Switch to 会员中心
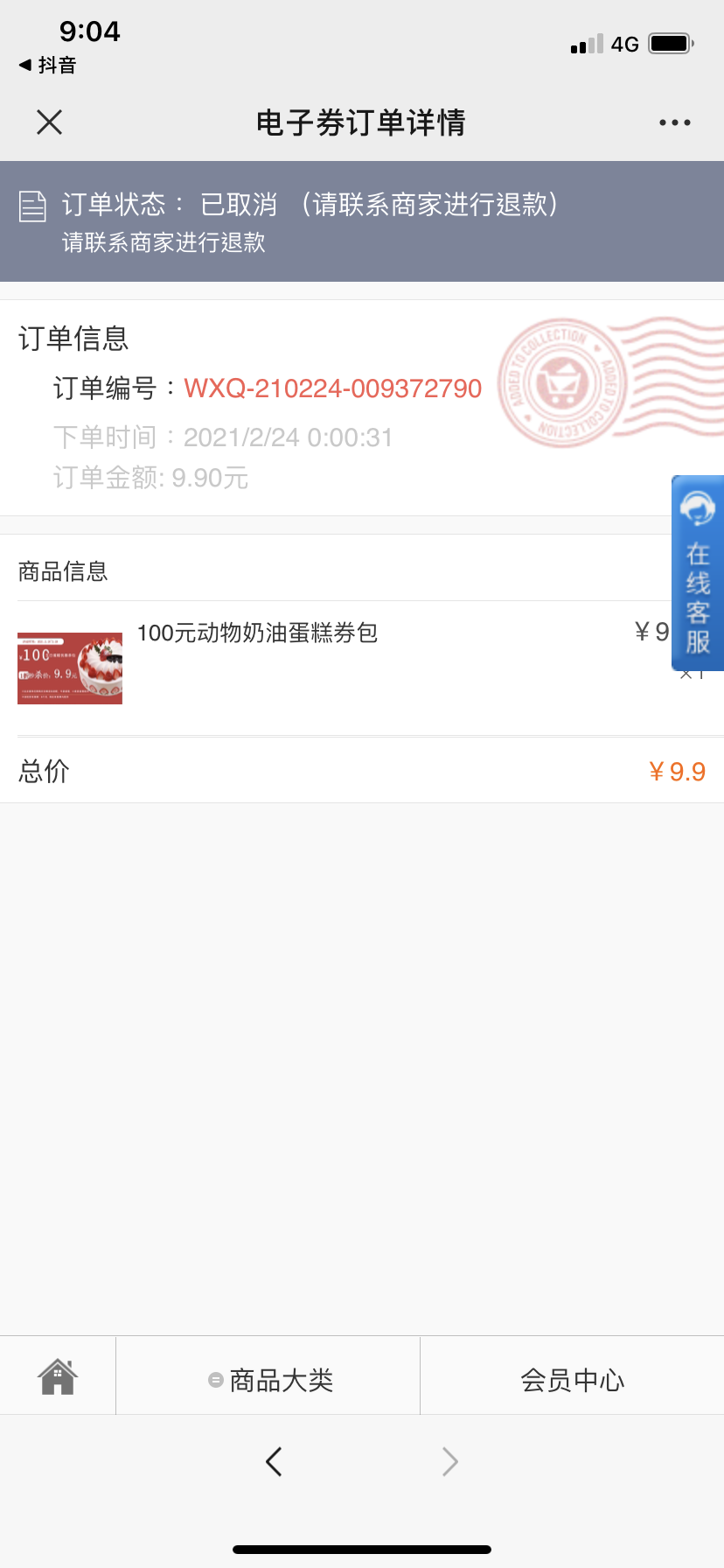This screenshot has width=724, height=1568. pos(573,1381)
